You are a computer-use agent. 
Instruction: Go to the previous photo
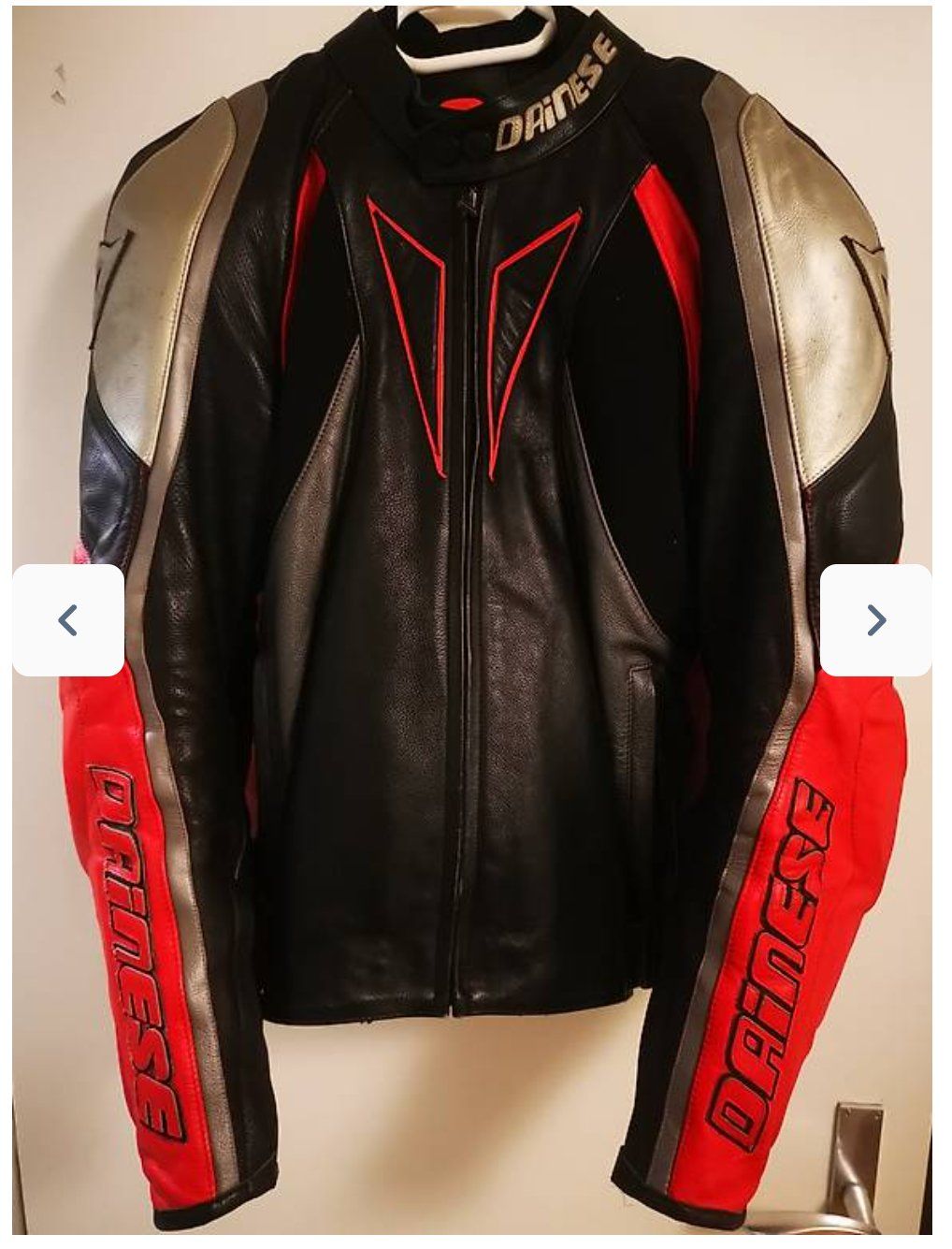pyautogui.click(x=67, y=620)
